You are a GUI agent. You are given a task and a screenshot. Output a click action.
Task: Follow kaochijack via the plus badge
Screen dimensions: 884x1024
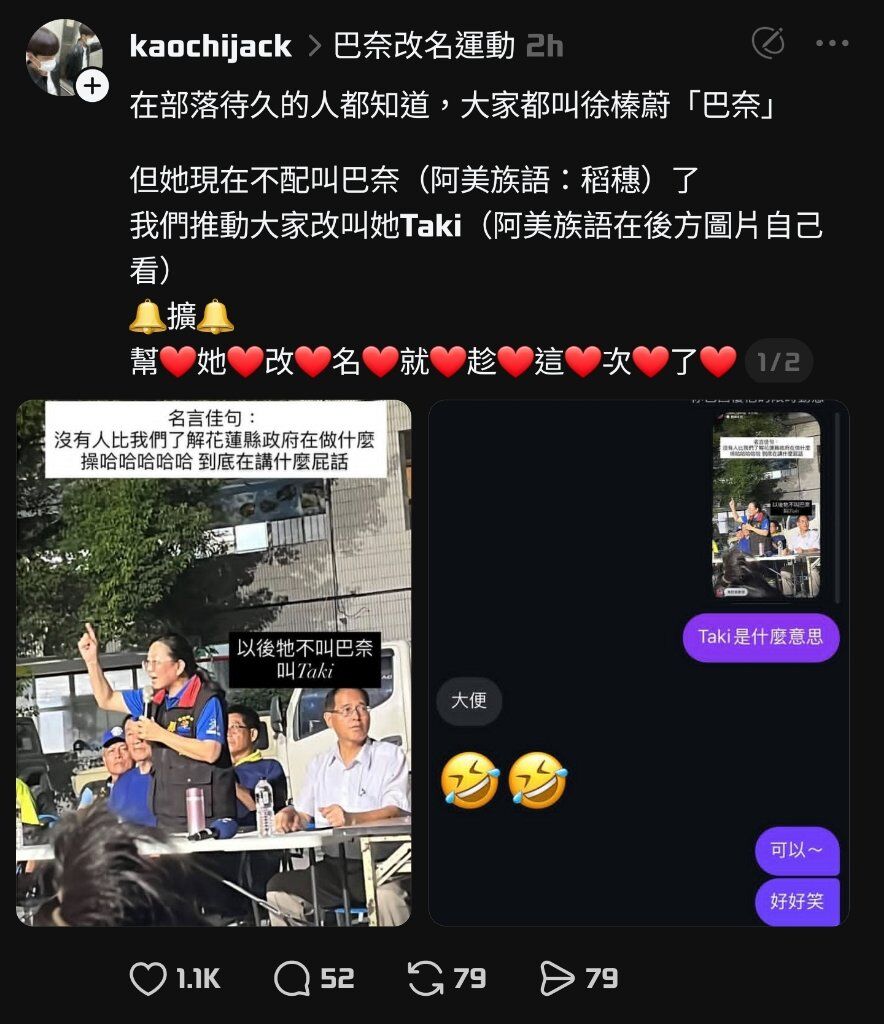click(92, 86)
